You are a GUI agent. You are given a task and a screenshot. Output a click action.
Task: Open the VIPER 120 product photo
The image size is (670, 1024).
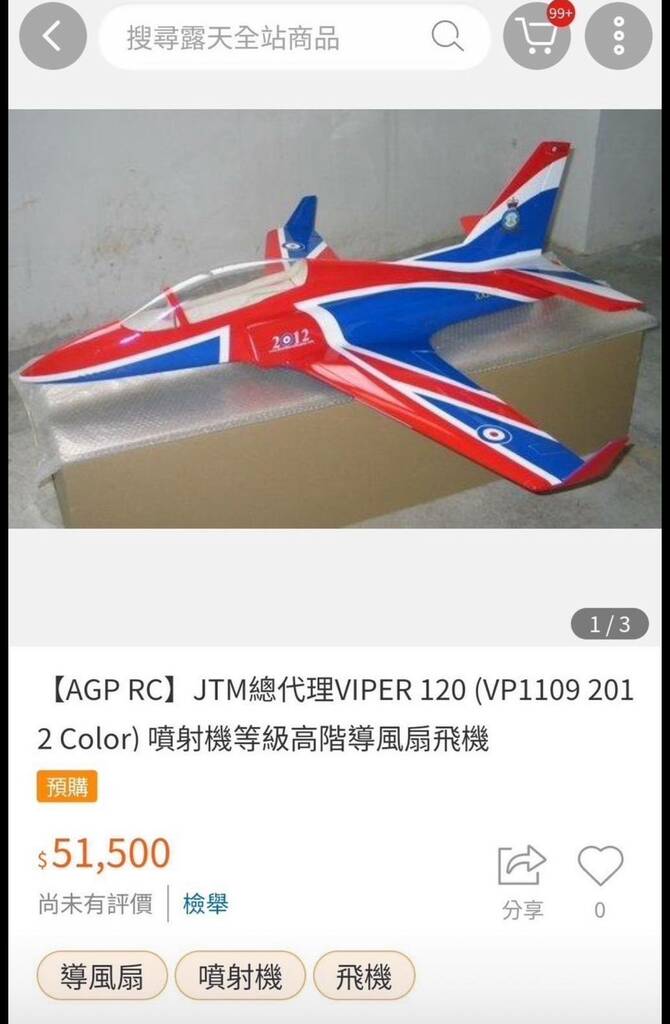[x=334, y=320]
